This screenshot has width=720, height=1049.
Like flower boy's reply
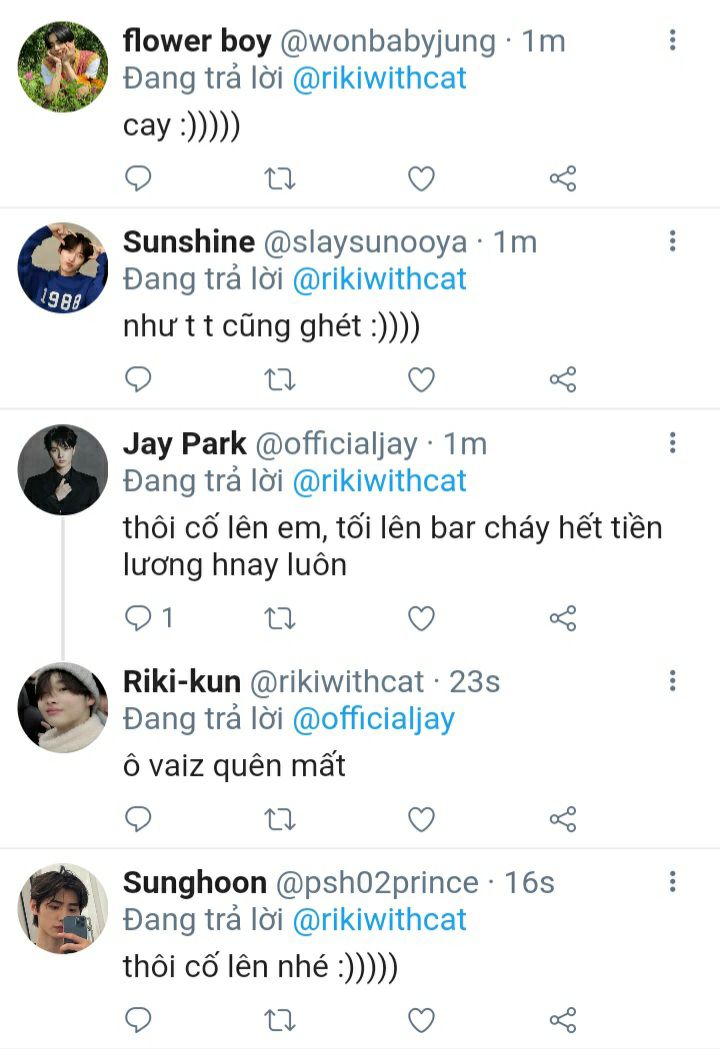coord(421,179)
